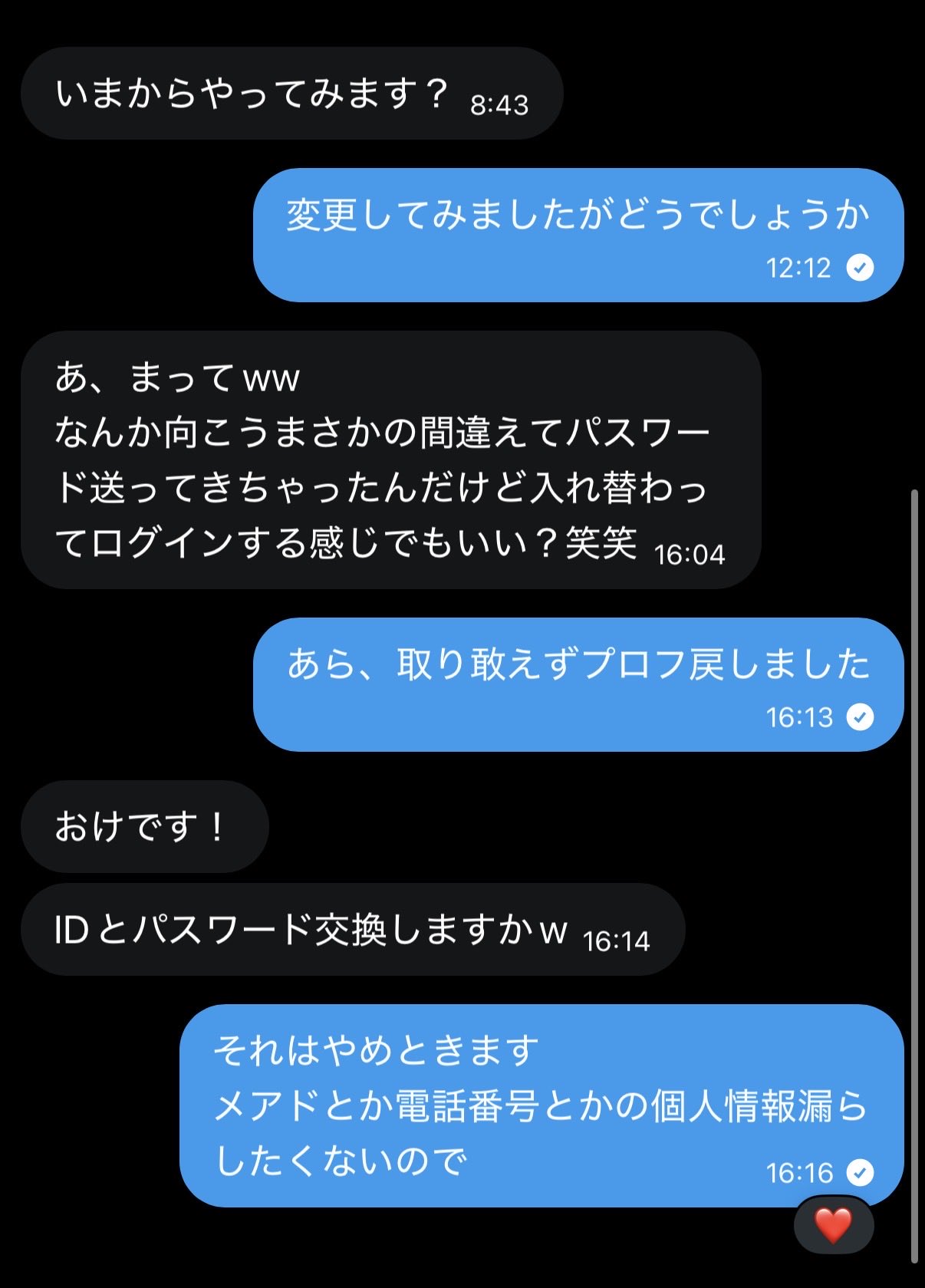
Task: Tap the heart reaction under the last message
Action: click(833, 1225)
